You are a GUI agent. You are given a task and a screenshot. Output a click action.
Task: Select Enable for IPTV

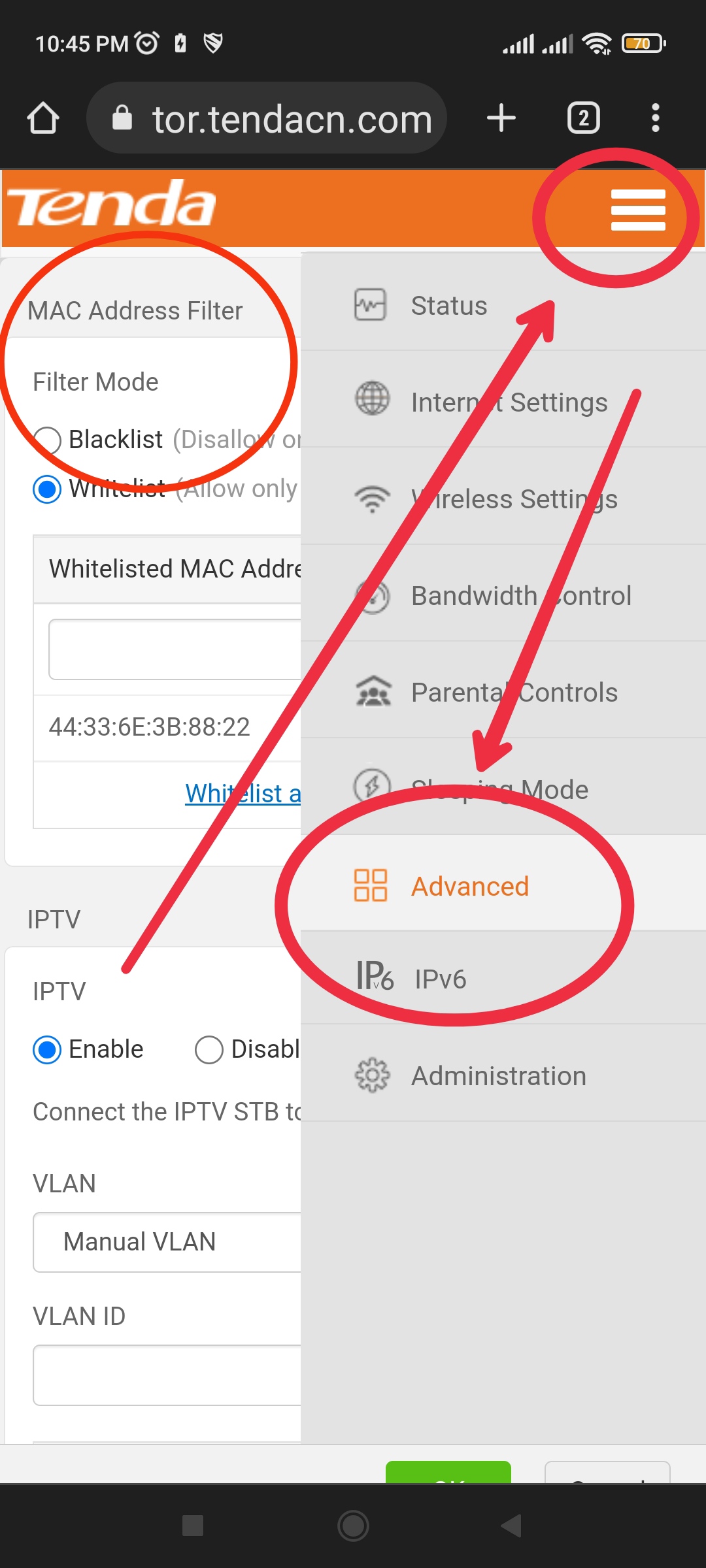pyautogui.click(x=48, y=1050)
